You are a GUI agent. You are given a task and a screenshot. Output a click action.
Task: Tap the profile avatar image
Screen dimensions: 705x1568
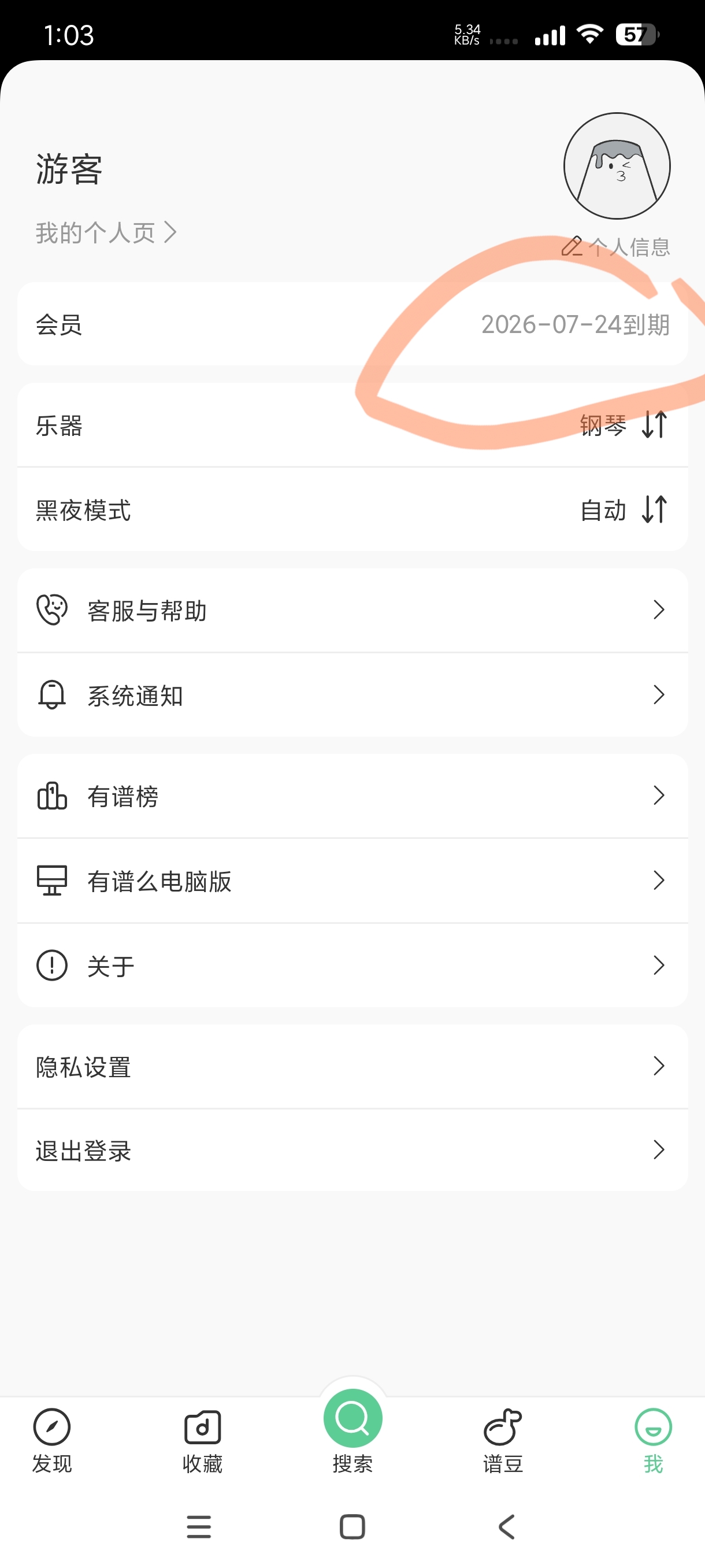click(x=617, y=165)
